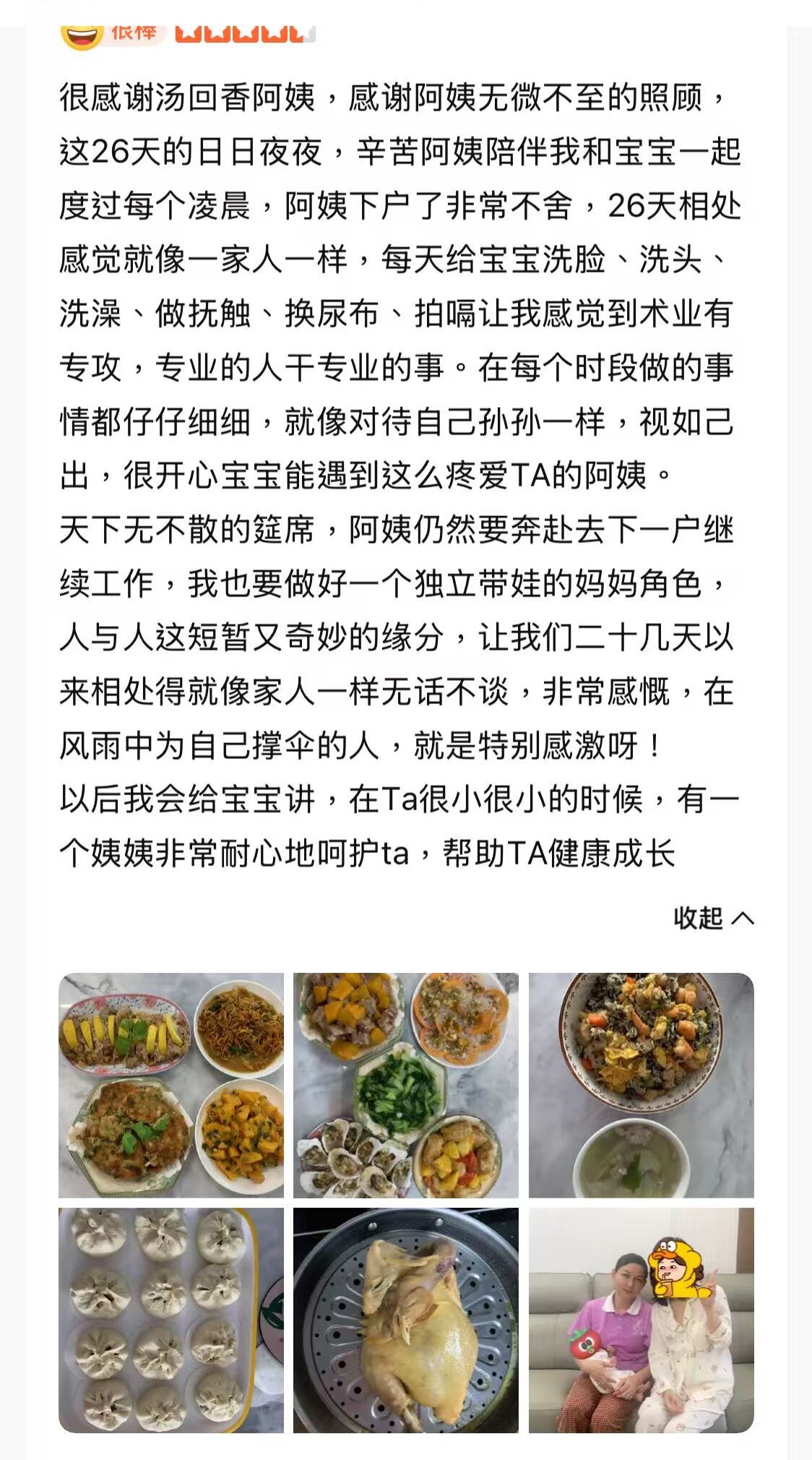Enlarge the steamed buns photo
Image resolution: width=812 pixels, height=1460 pixels.
171,1321
